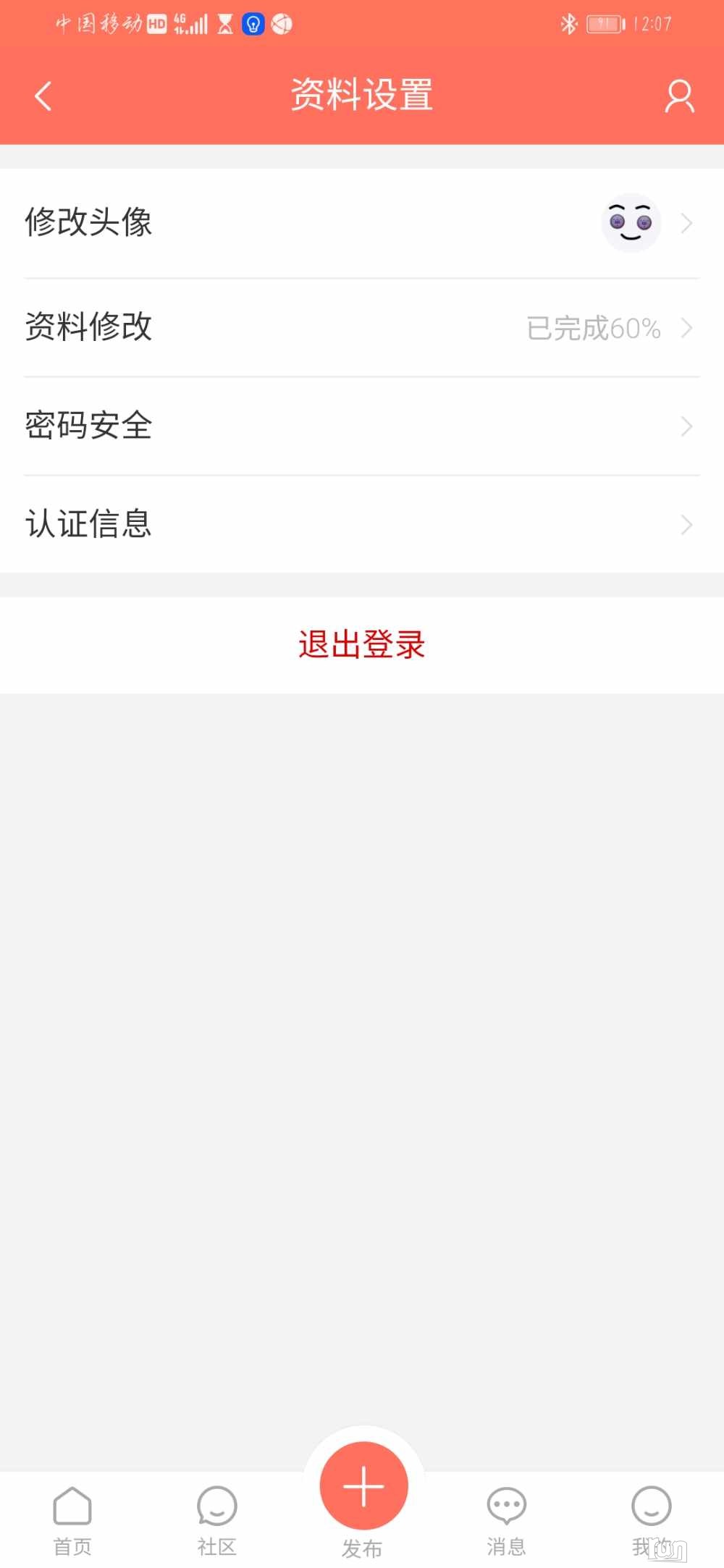
Task: Open the profile icon in the header
Action: point(679,96)
